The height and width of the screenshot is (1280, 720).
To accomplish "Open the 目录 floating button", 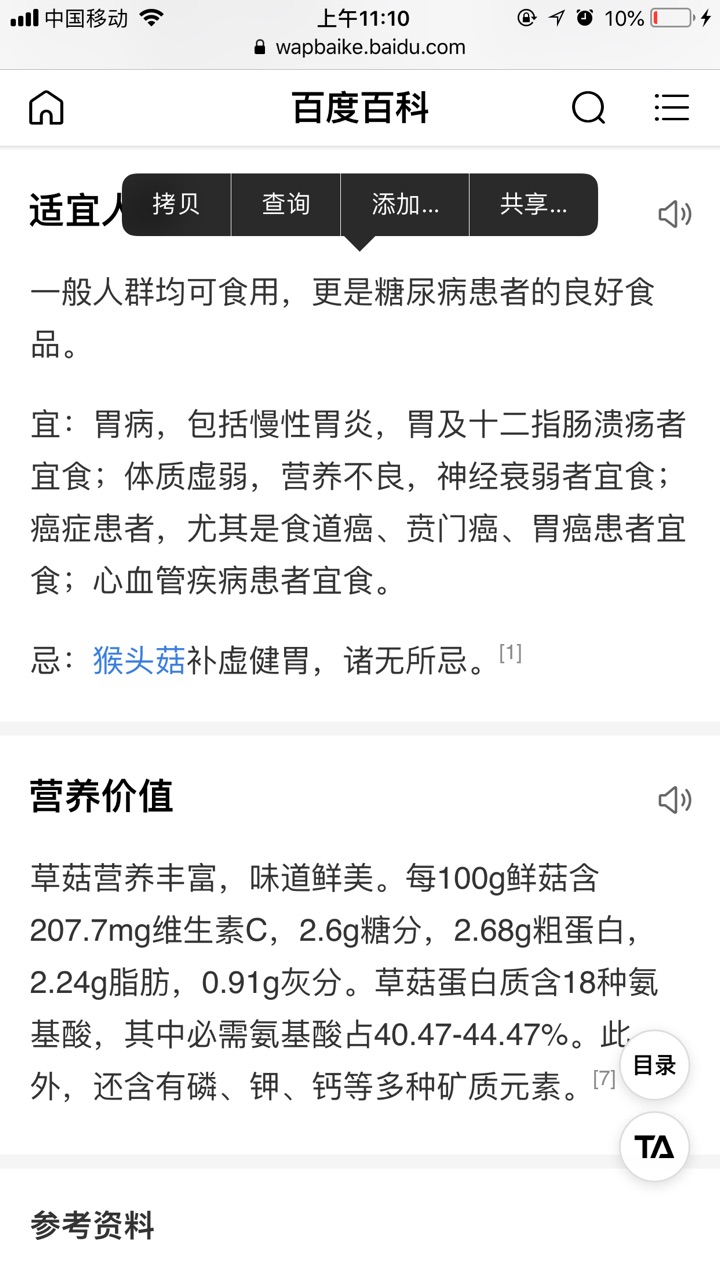I will [655, 1066].
